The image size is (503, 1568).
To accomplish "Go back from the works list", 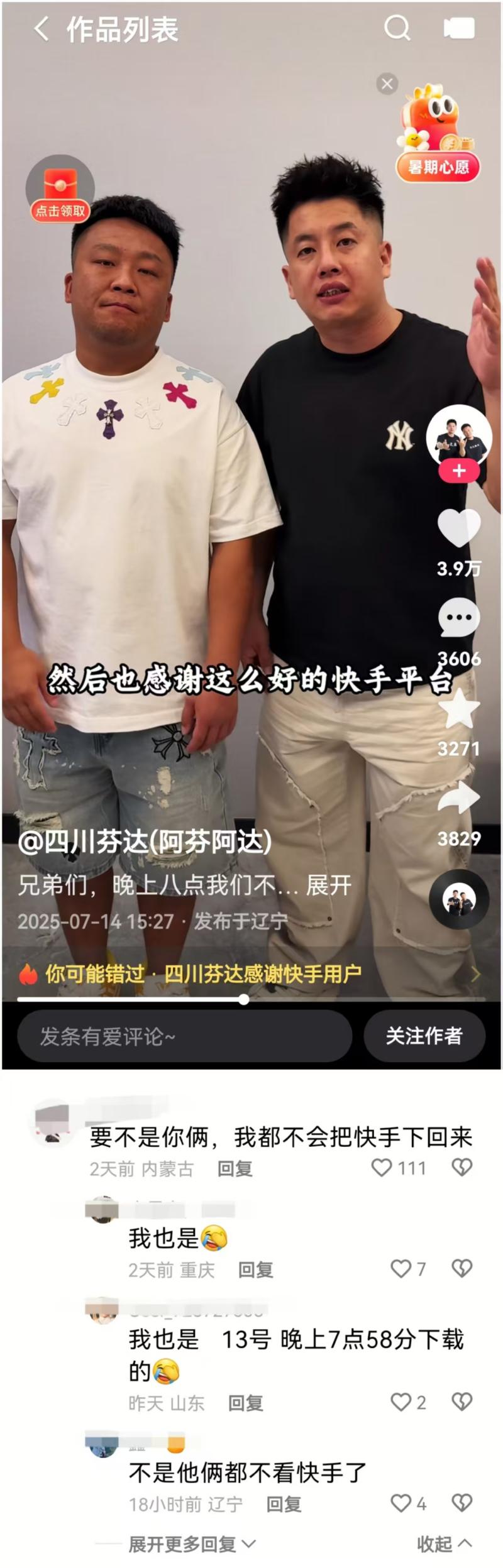I will pyautogui.click(x=41, y=29).
